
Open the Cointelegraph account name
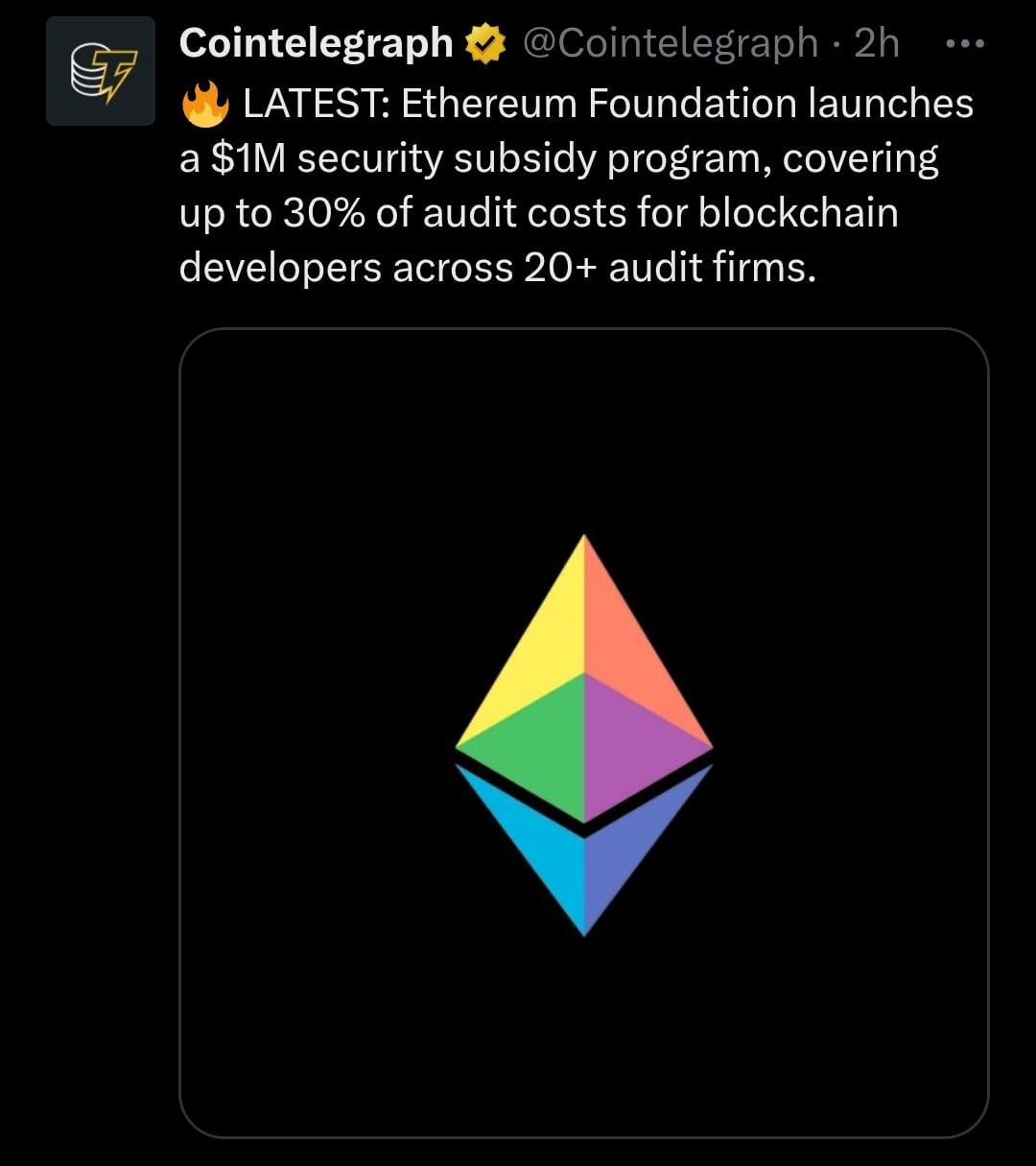pos(316,43)
